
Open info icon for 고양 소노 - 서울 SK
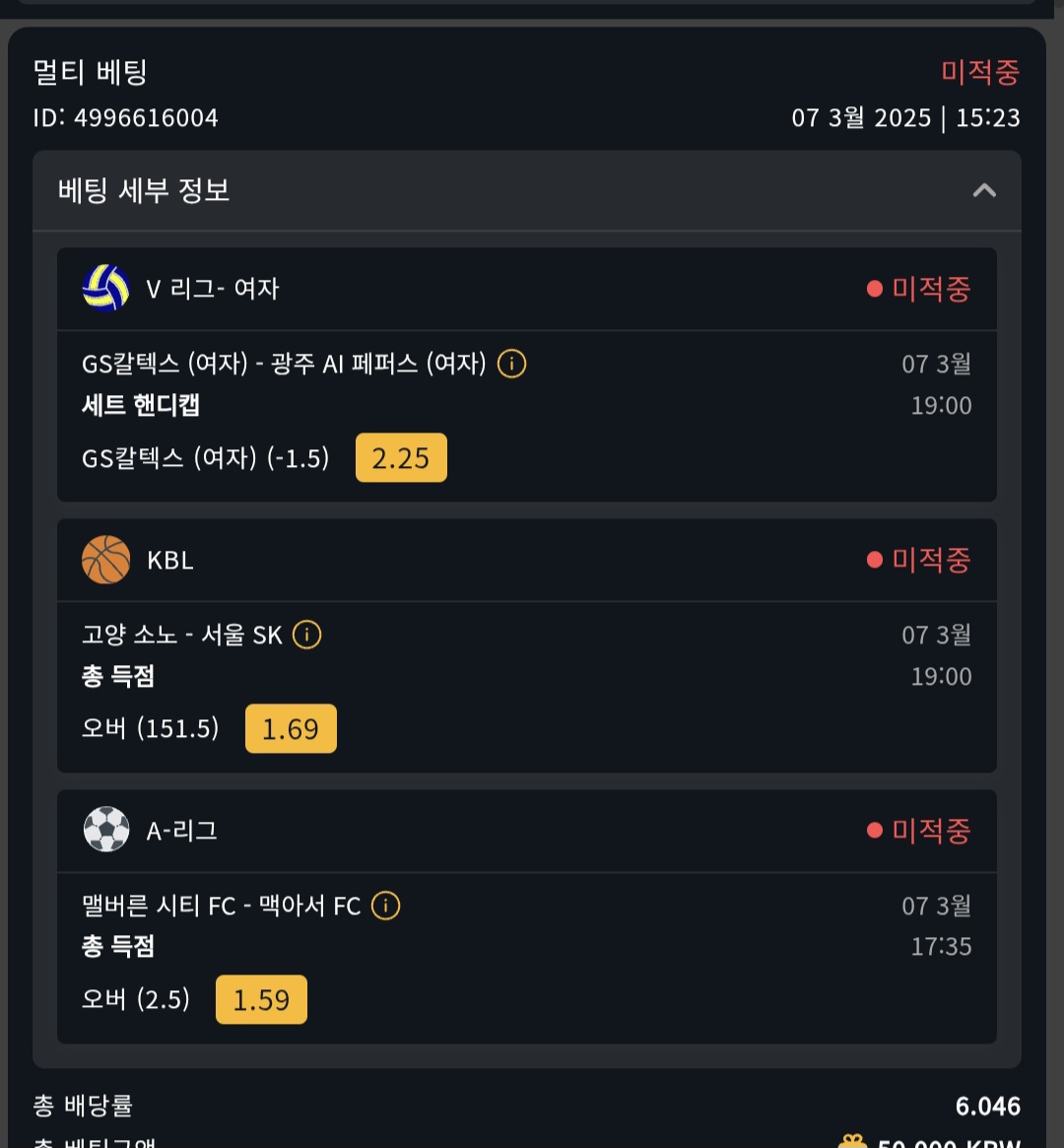307,636
